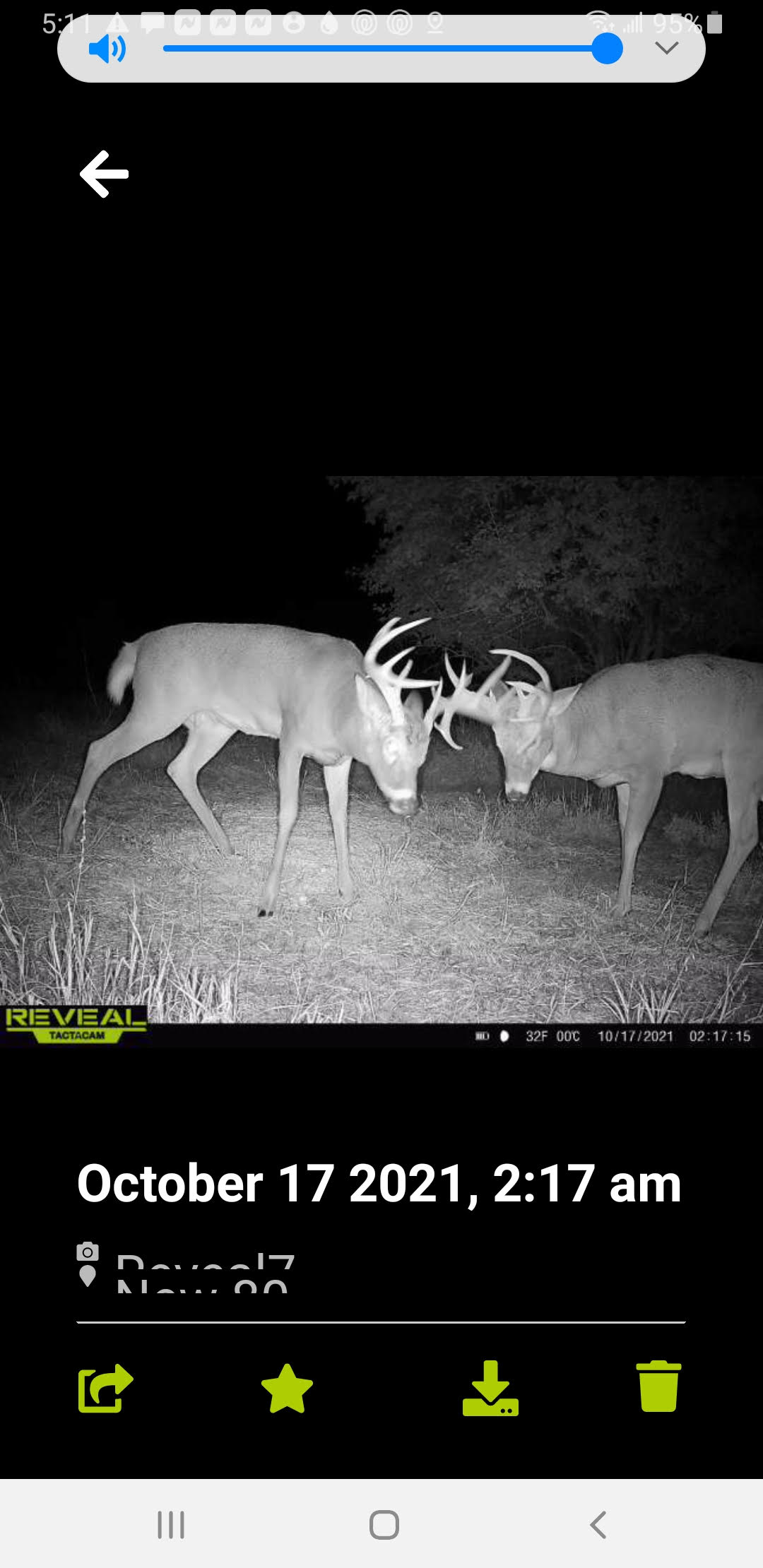Expand the volume panel chevron

(666, 48)
